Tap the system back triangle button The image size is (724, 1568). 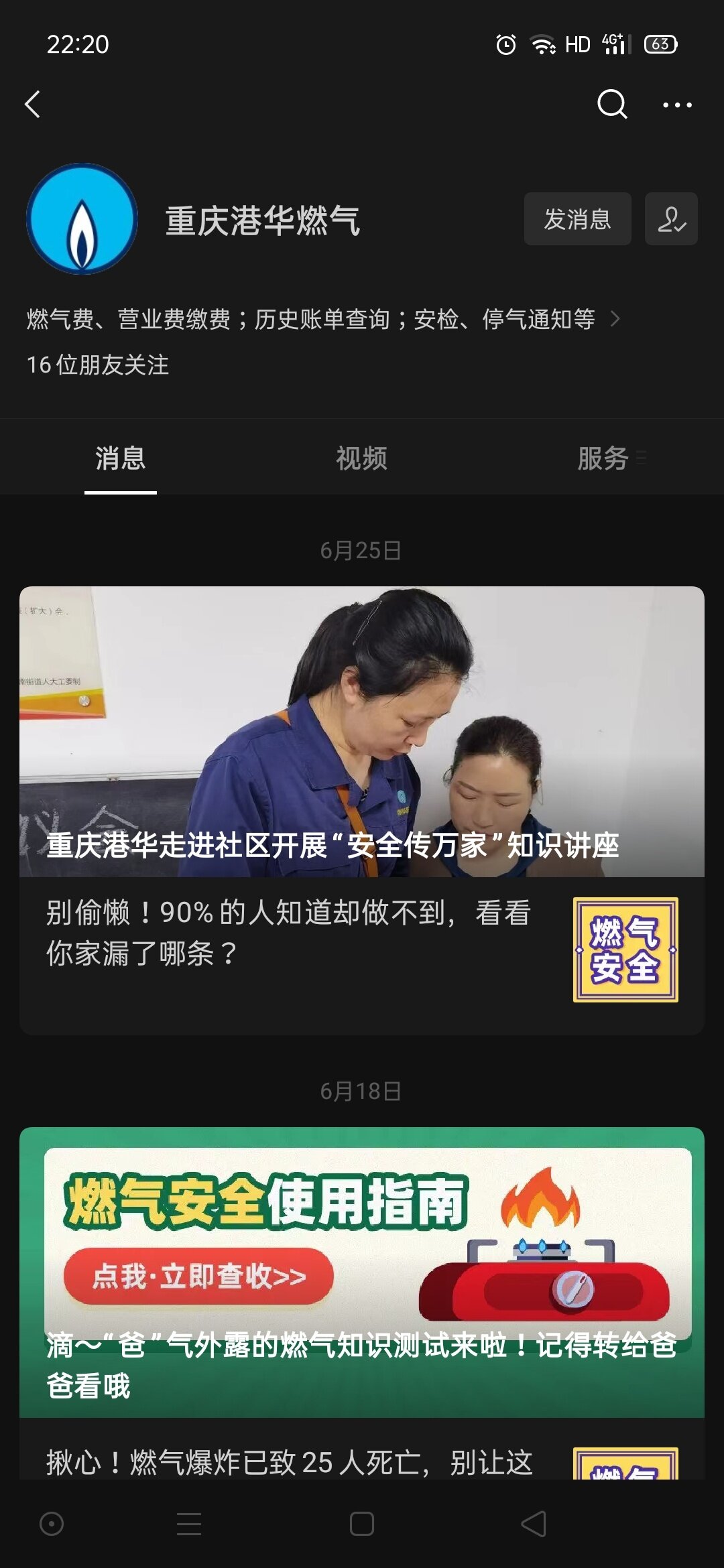point(534,1524)
